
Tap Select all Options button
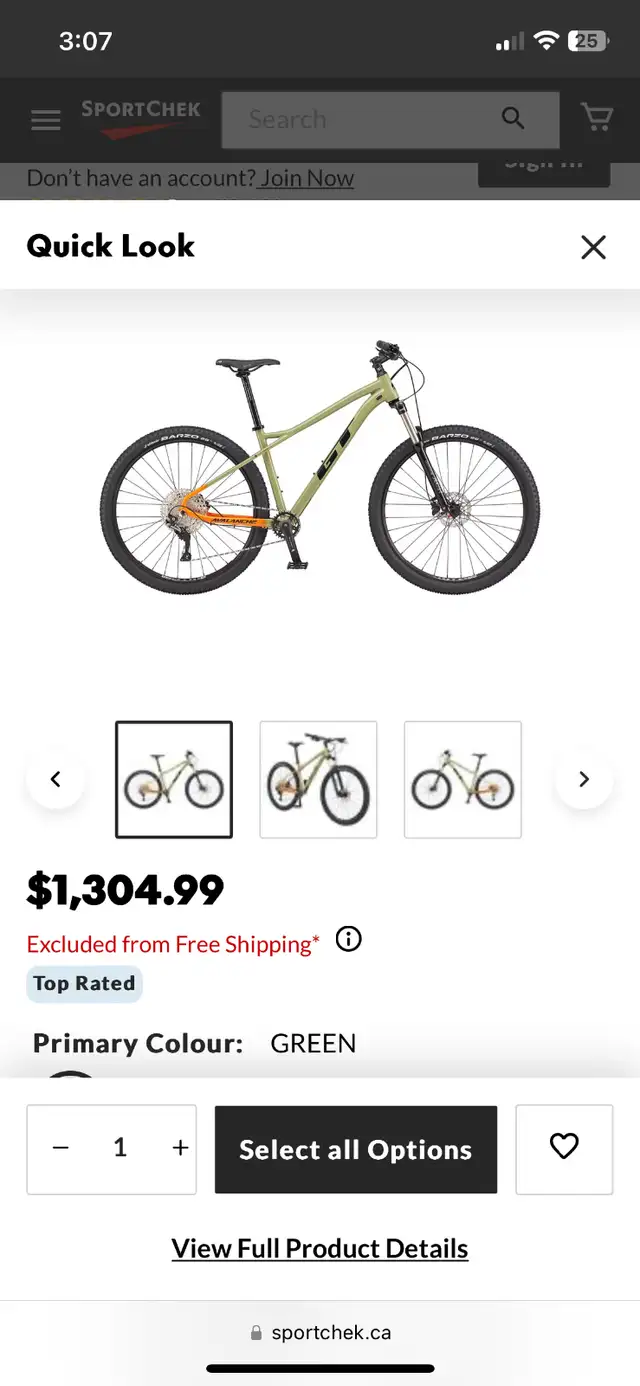pyautogui.click(x=356, y=1149)
